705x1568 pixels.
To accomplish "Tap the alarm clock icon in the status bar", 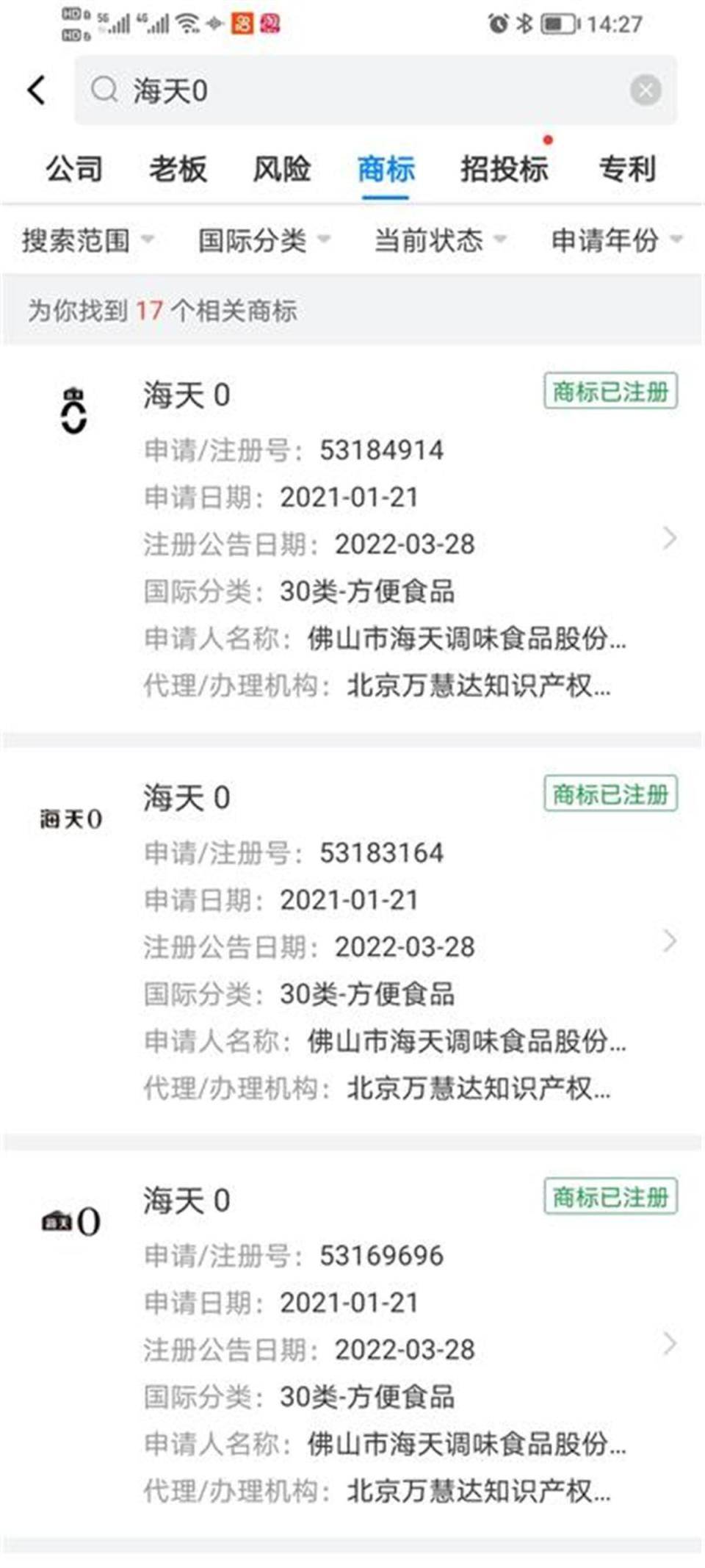I will click(x=499, y=22).
